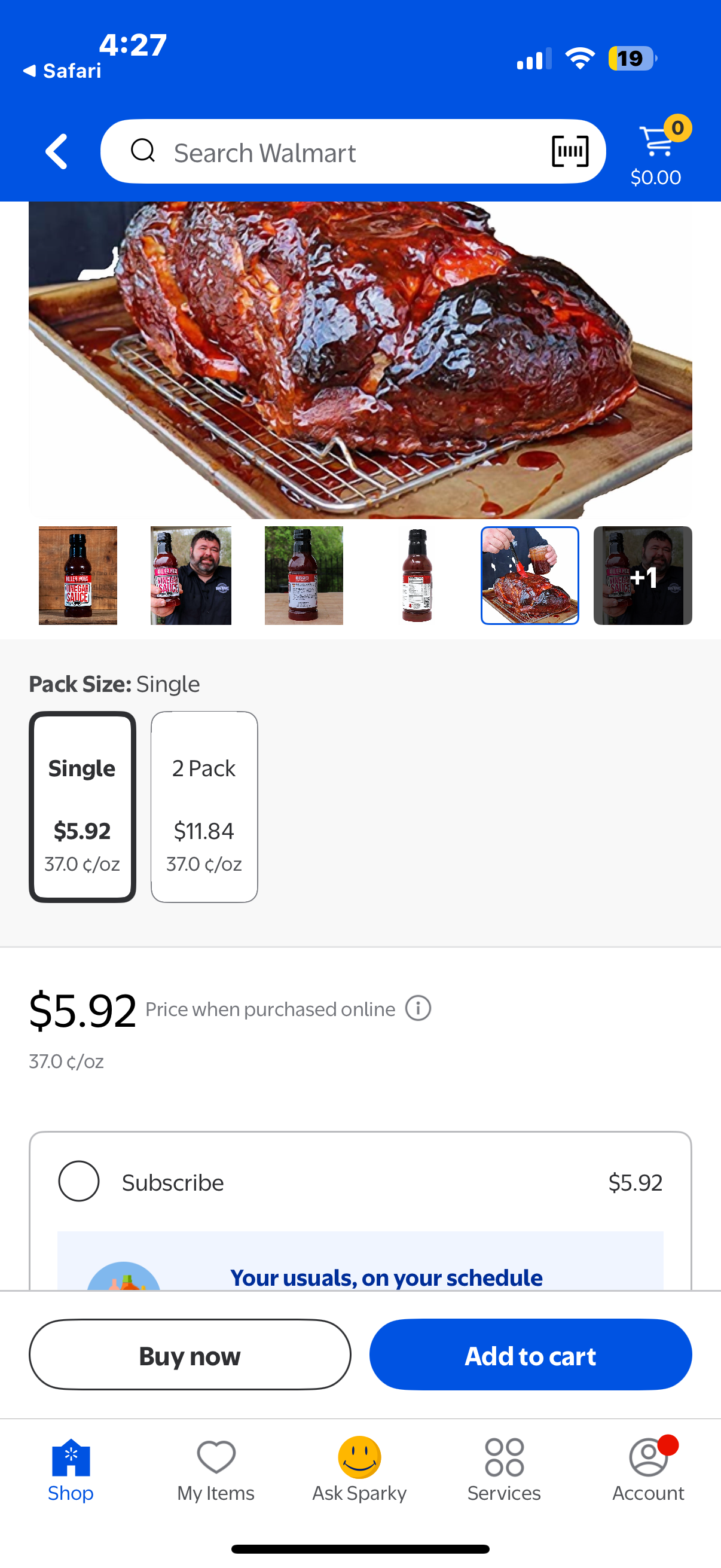View the bottle back label thumbnail outdoors
The image size is (721, 1568).
[x=304, y=575]
